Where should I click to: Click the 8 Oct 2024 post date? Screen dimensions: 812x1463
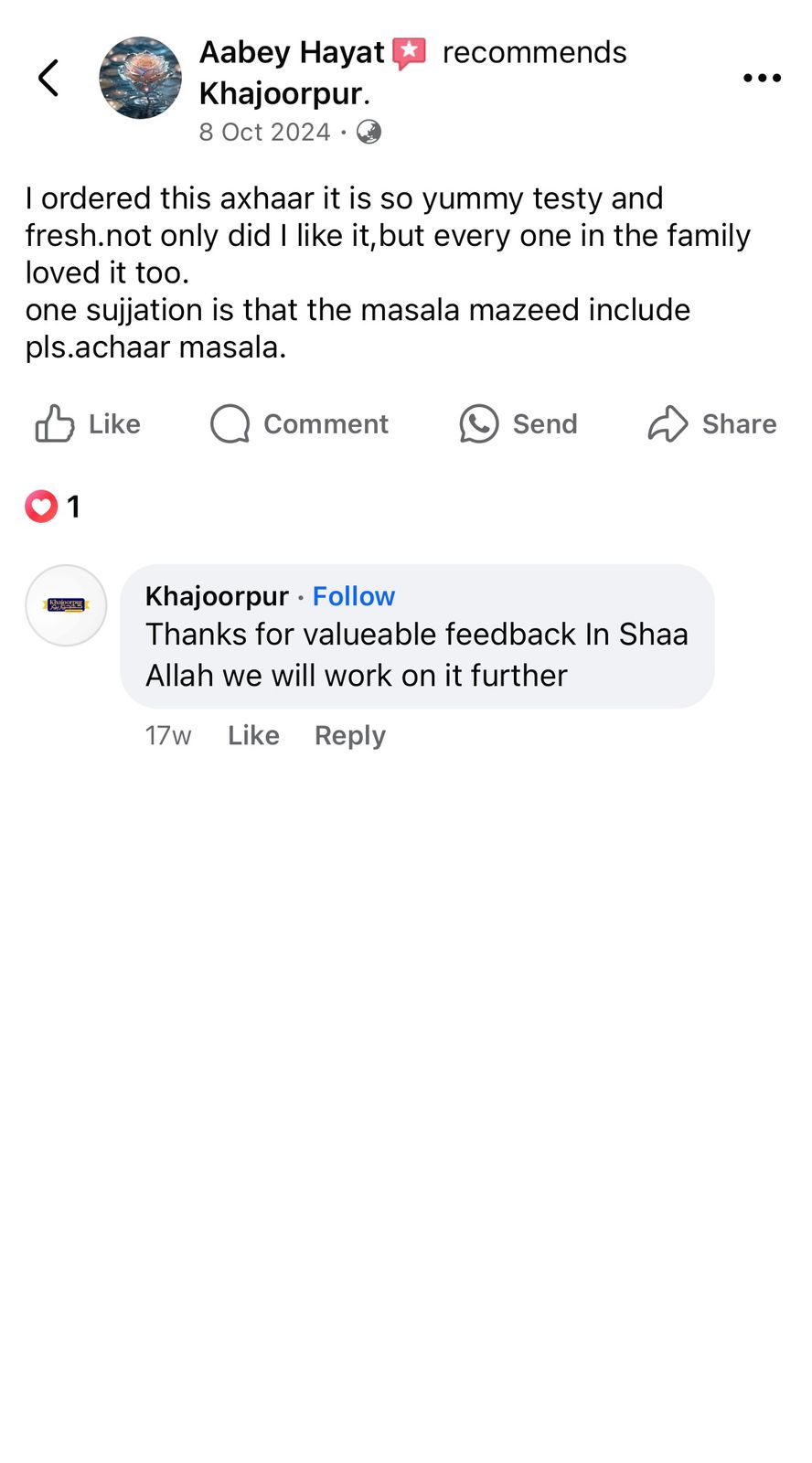[x=263, y=132]
